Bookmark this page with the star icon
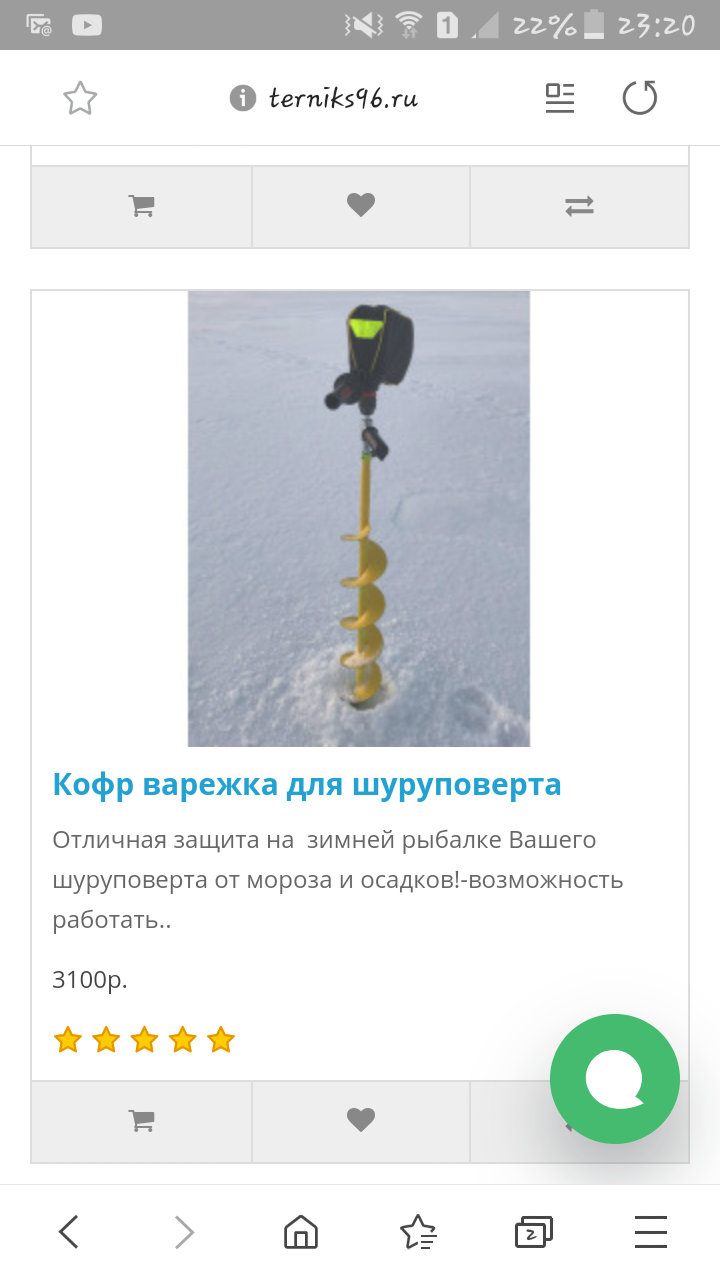 coord(80,98)
